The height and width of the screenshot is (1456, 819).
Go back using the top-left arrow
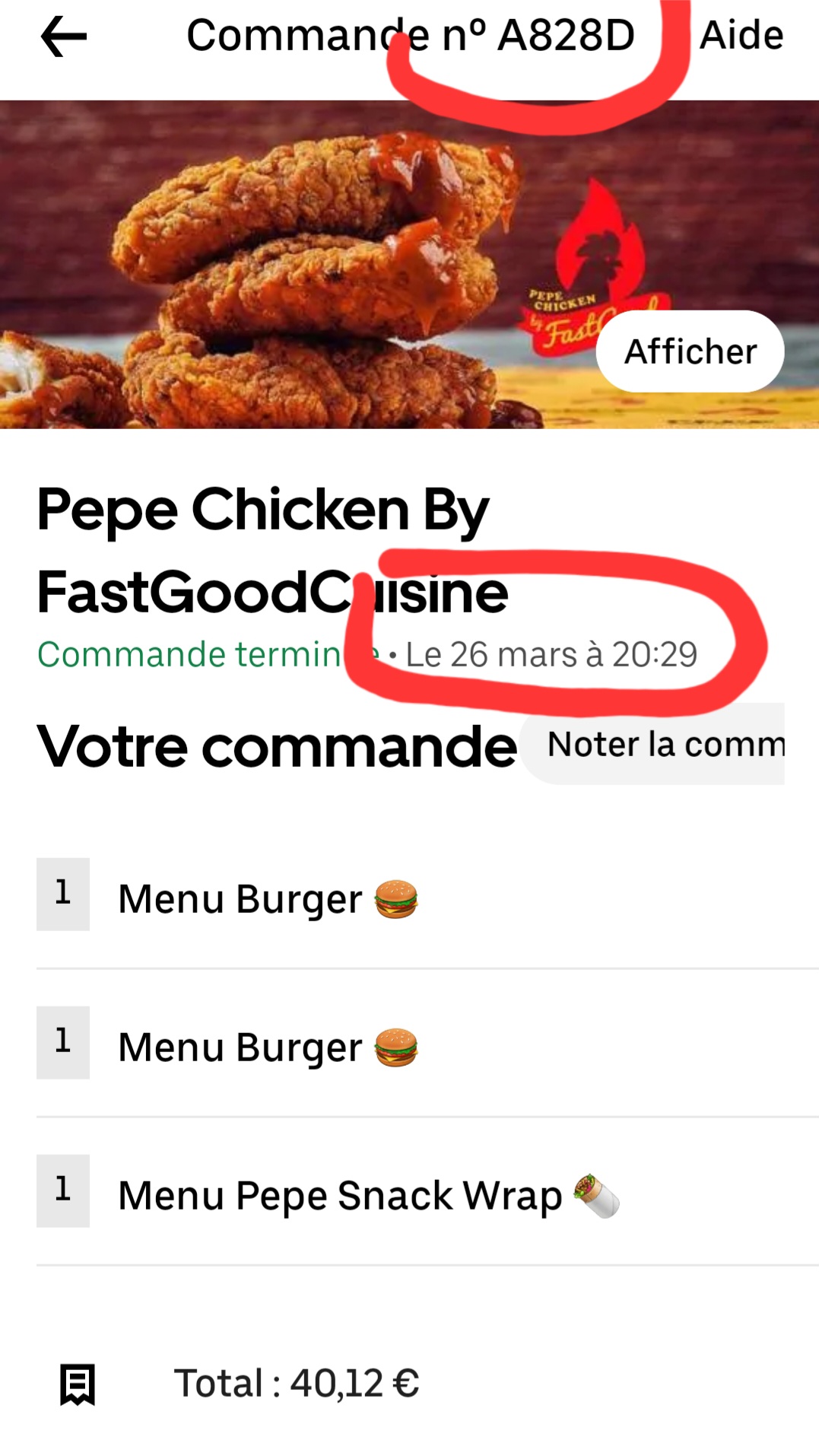tap(64, 37)
